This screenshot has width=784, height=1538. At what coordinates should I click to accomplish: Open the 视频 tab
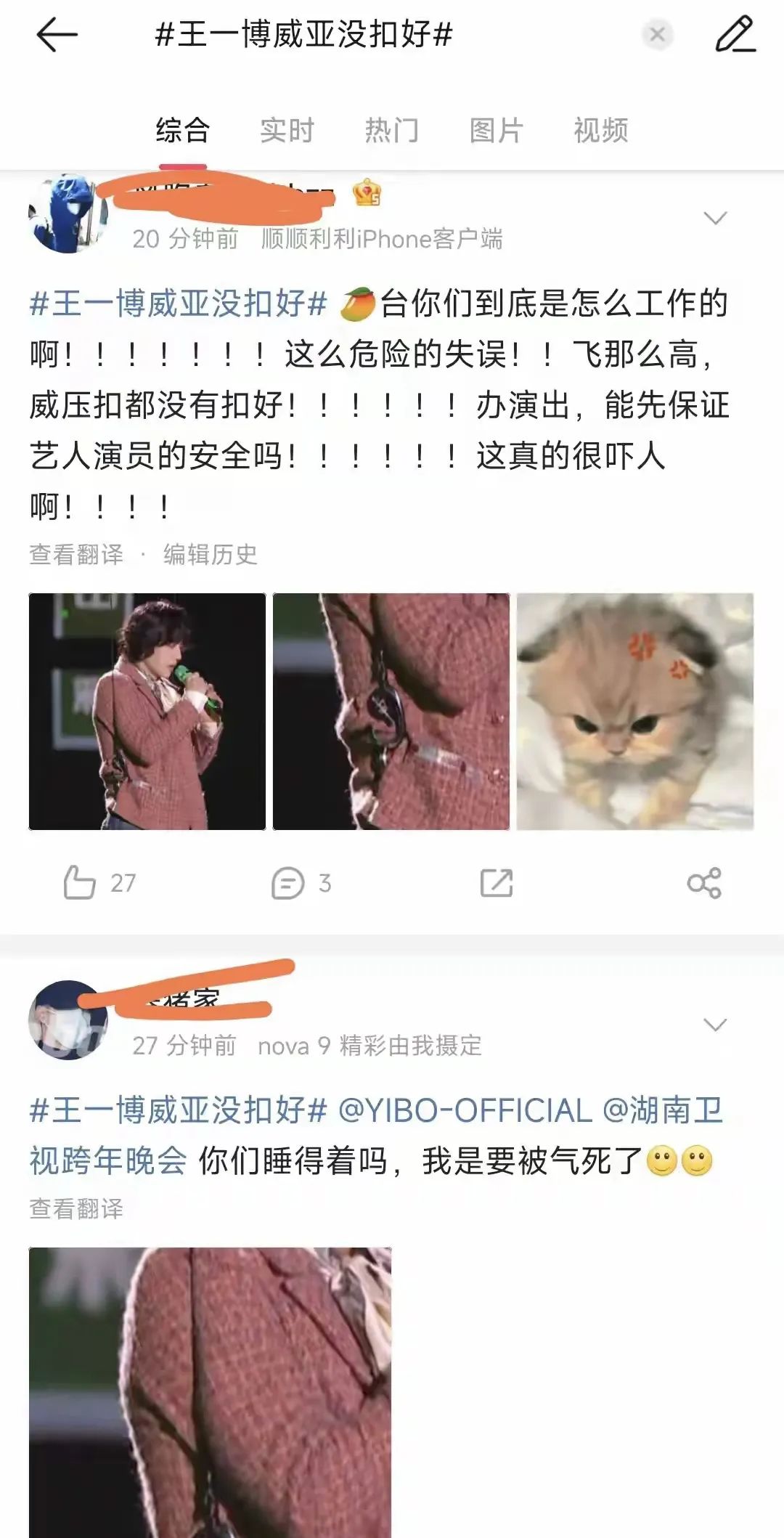[600, 130]
